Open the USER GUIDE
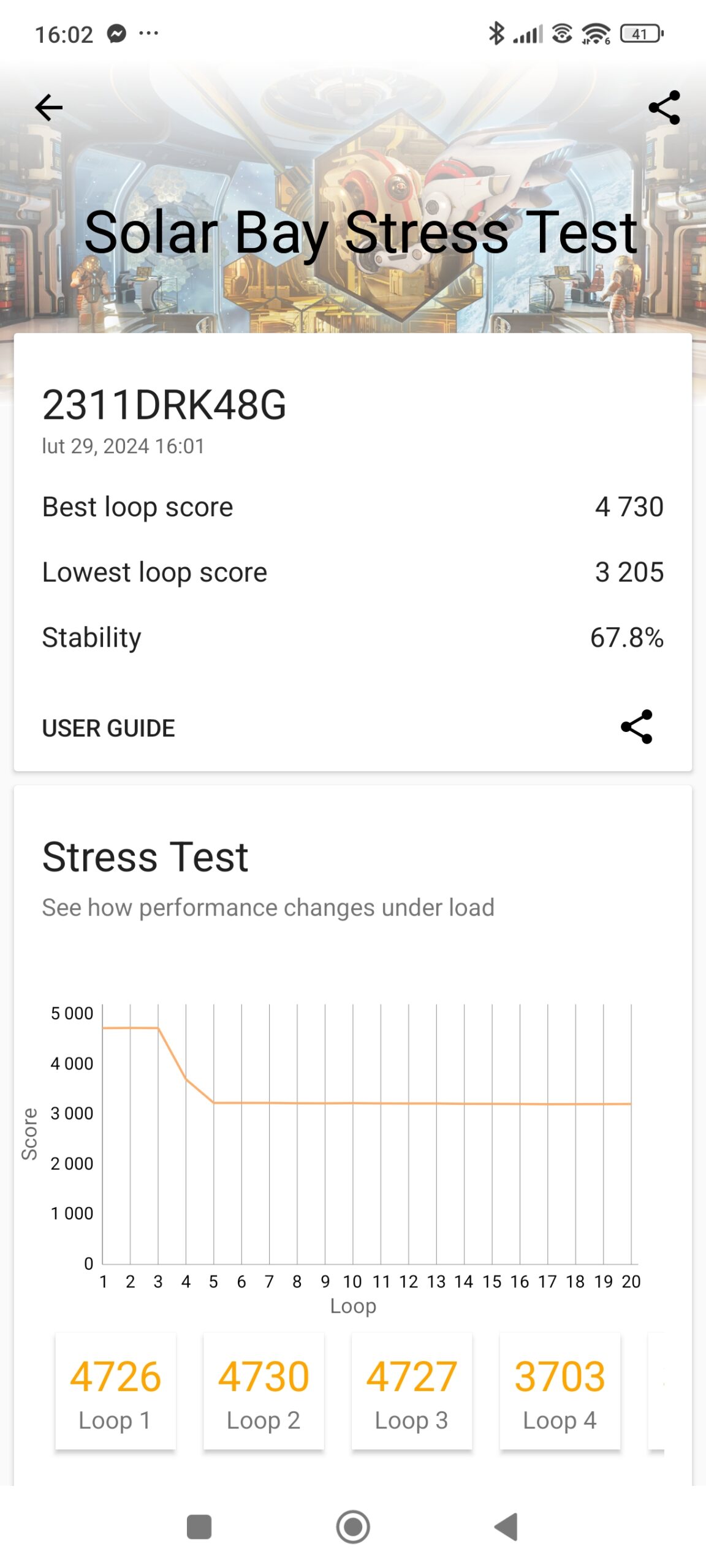 108,728
